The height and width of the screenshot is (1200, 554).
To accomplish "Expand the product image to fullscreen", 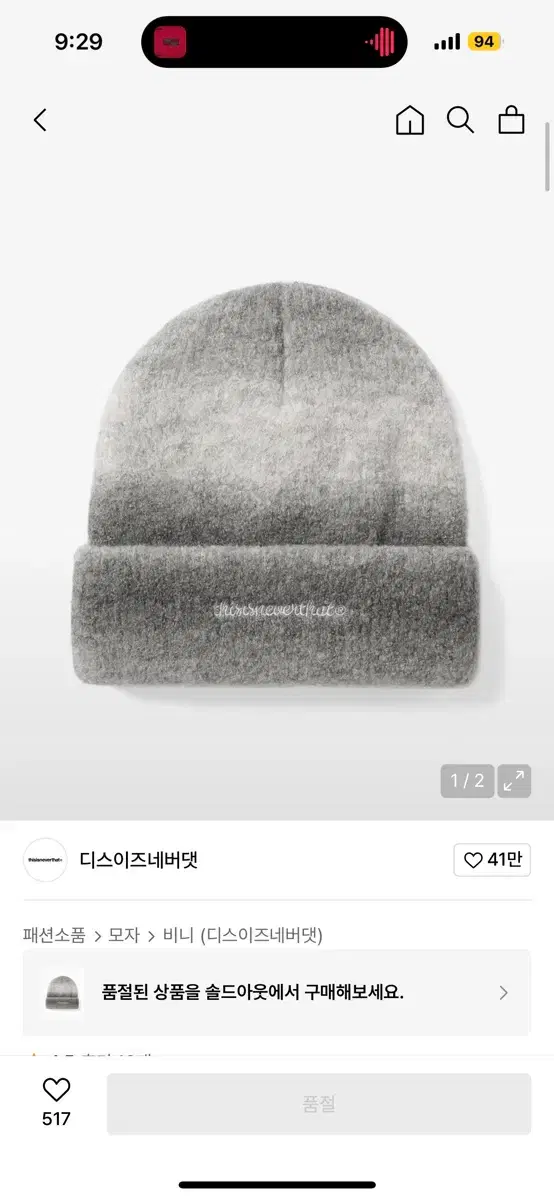I will tap(514, 781).
